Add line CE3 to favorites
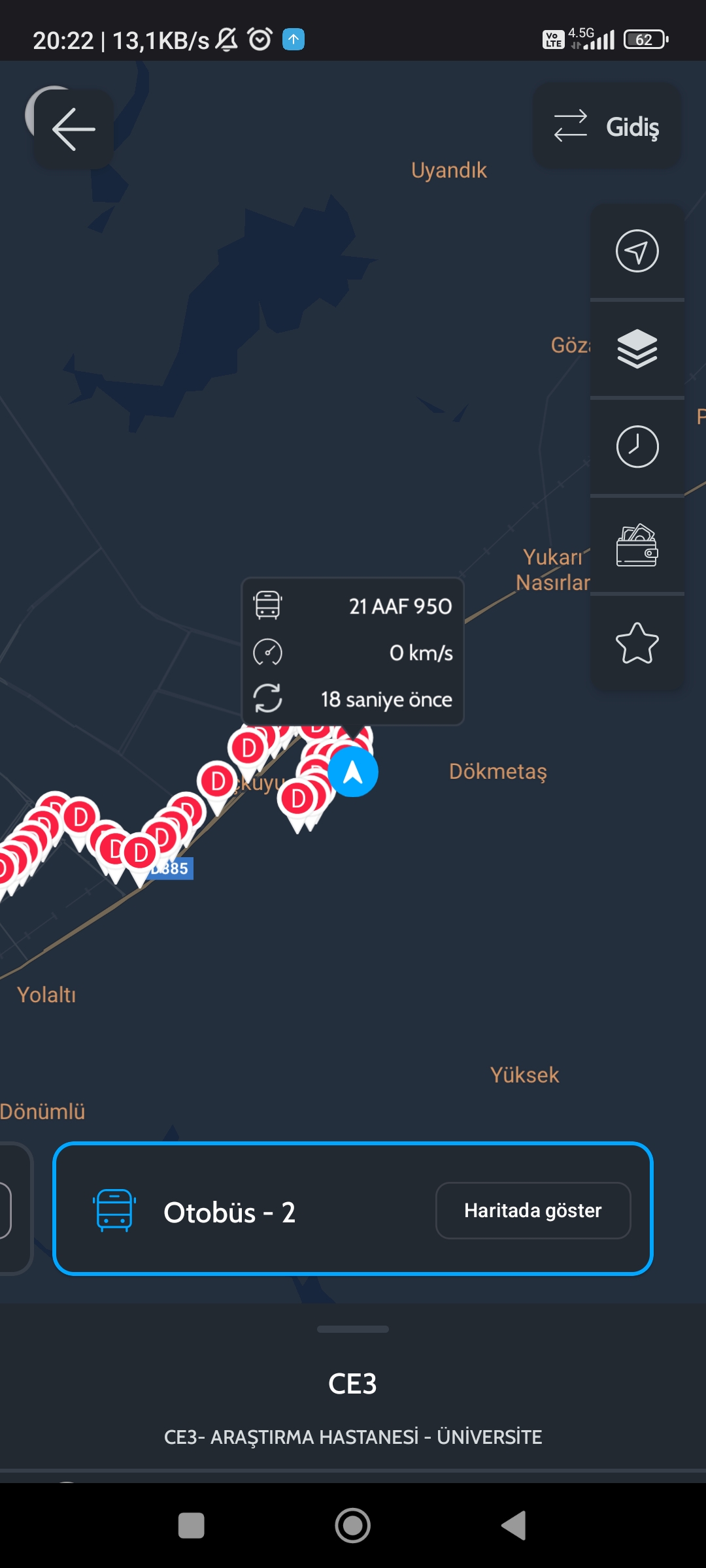 click(x=637, y=643)
